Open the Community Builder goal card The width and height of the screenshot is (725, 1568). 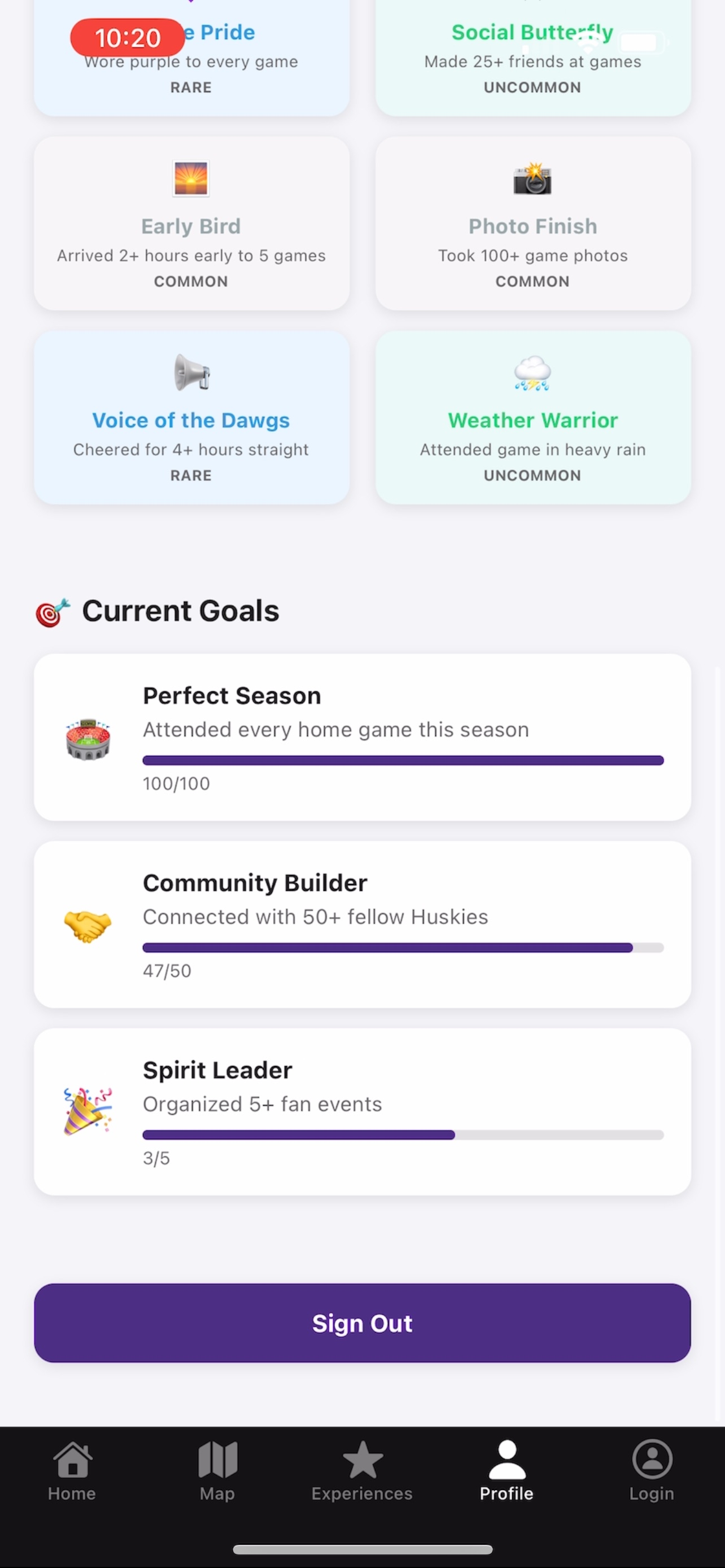(x=362, y=925)
